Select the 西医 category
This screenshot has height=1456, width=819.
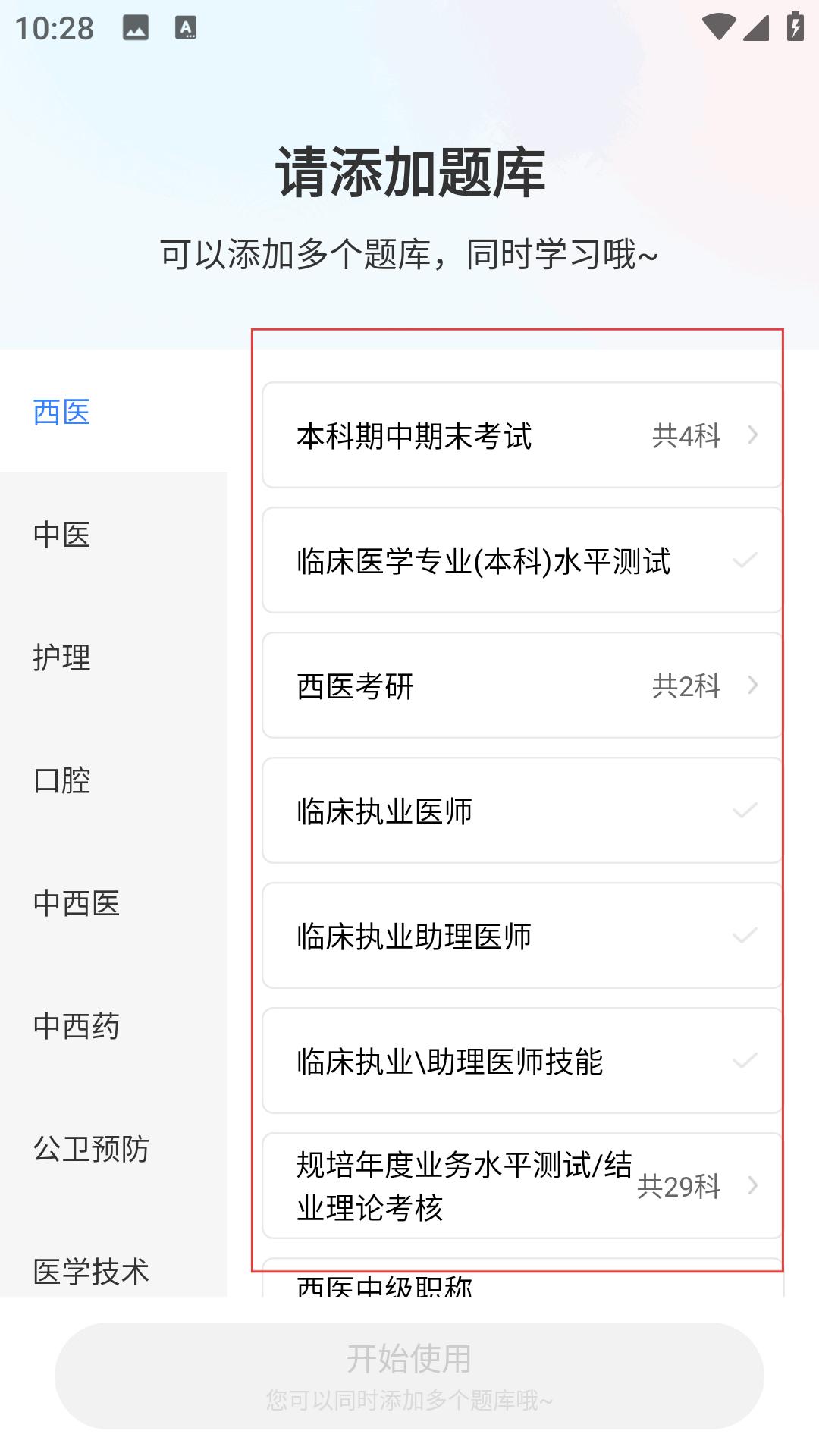pyautogui.click(x=62, y=412)
